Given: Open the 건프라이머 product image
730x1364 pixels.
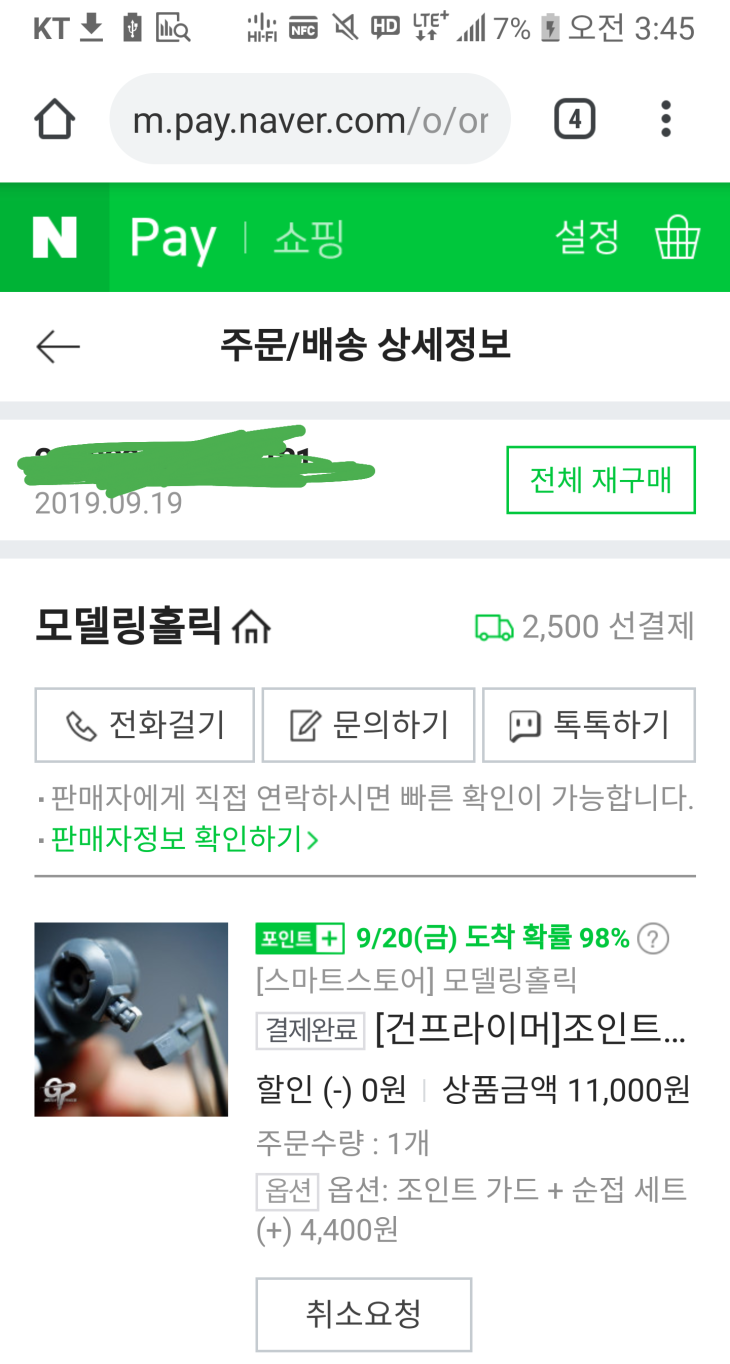Looking at the screenshot, I should coord(131,1019).
